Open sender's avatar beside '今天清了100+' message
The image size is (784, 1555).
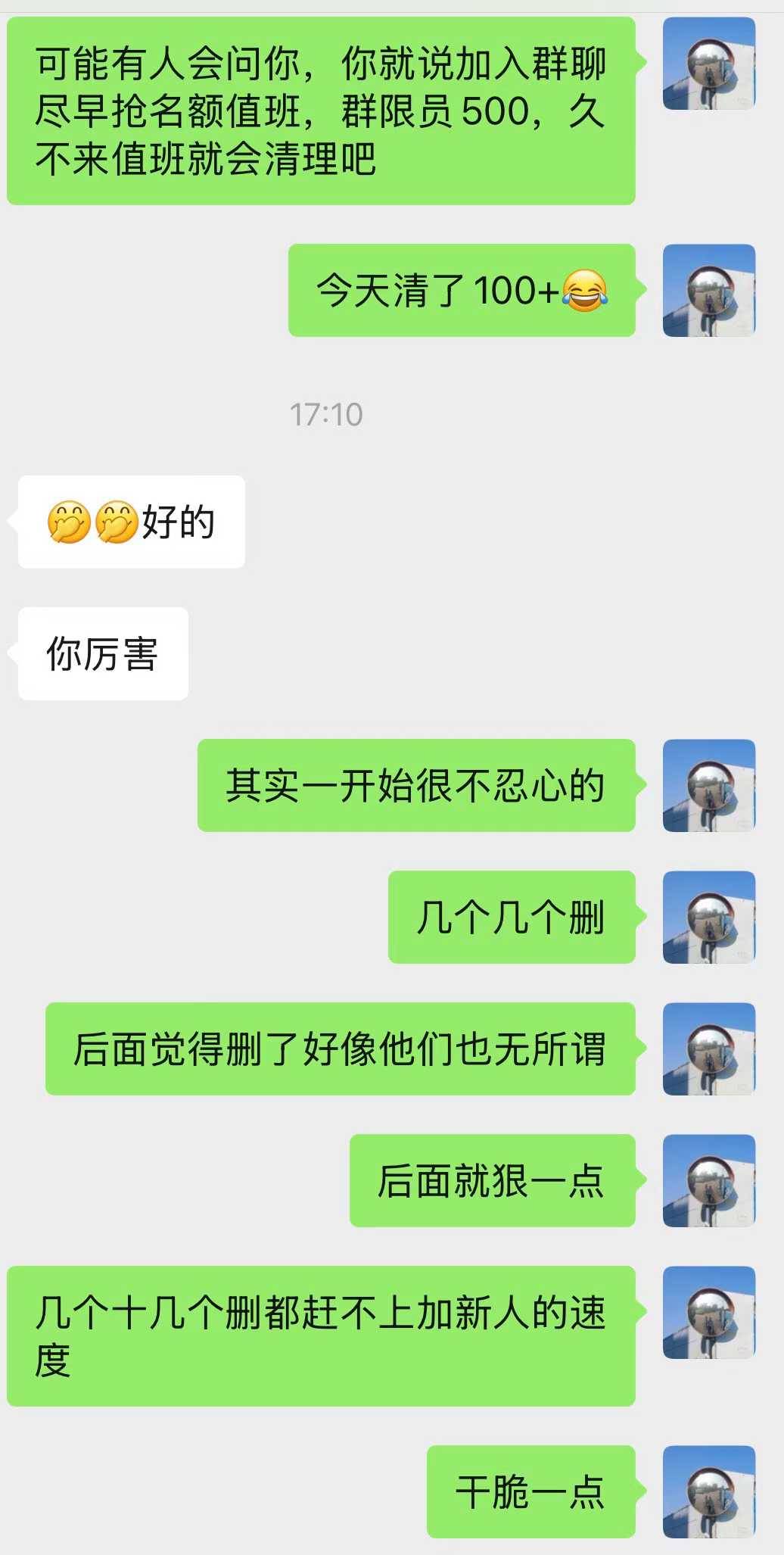(709, 290)
